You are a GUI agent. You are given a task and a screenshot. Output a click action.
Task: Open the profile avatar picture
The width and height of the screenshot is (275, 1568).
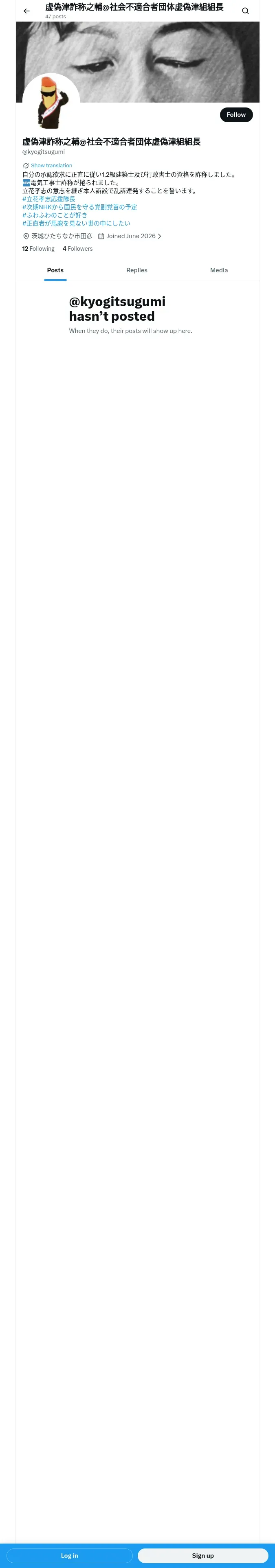pyautogui.click(x=51, y=102)
